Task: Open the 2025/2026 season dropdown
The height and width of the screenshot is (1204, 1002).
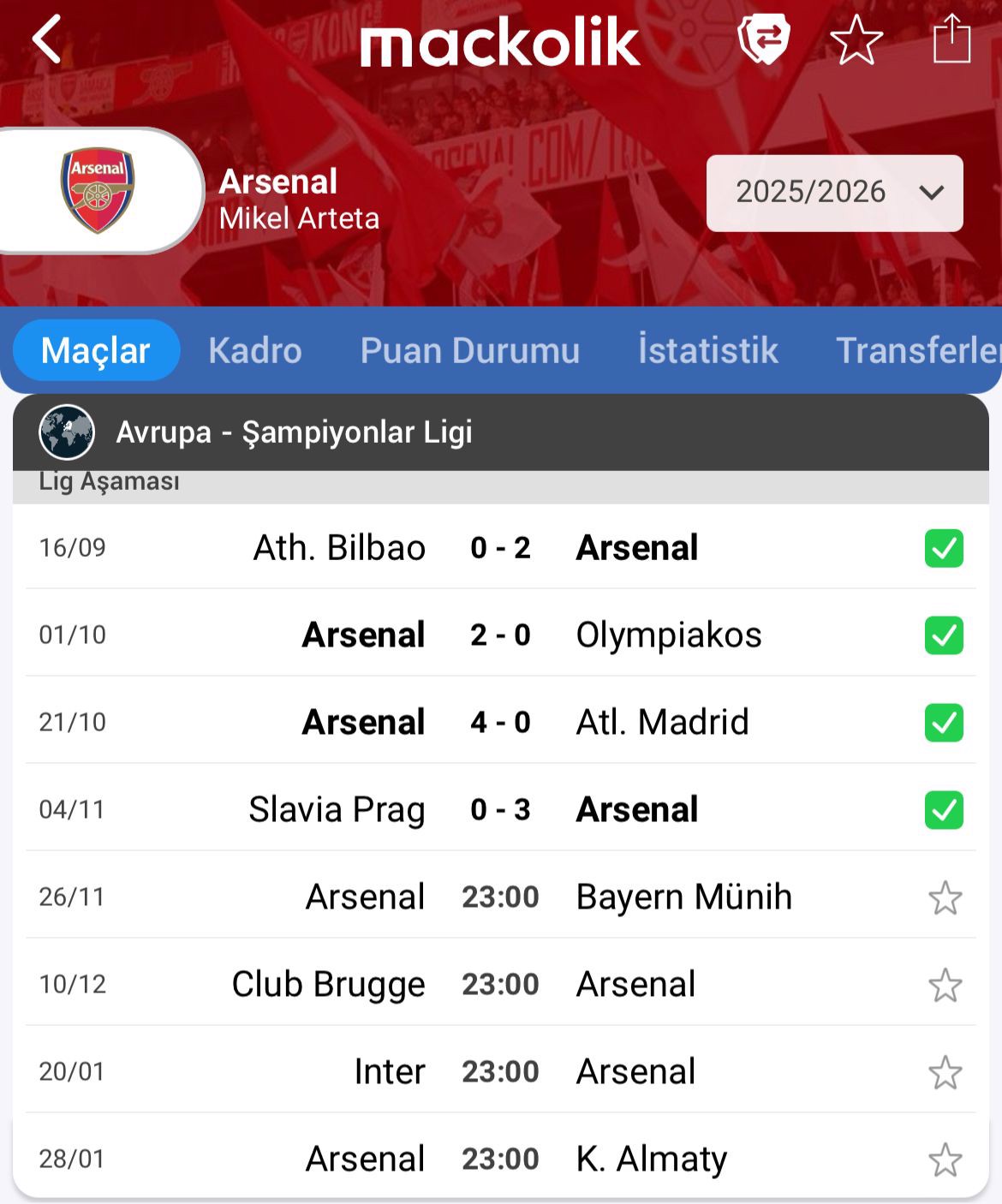Action: coord(834,193)
